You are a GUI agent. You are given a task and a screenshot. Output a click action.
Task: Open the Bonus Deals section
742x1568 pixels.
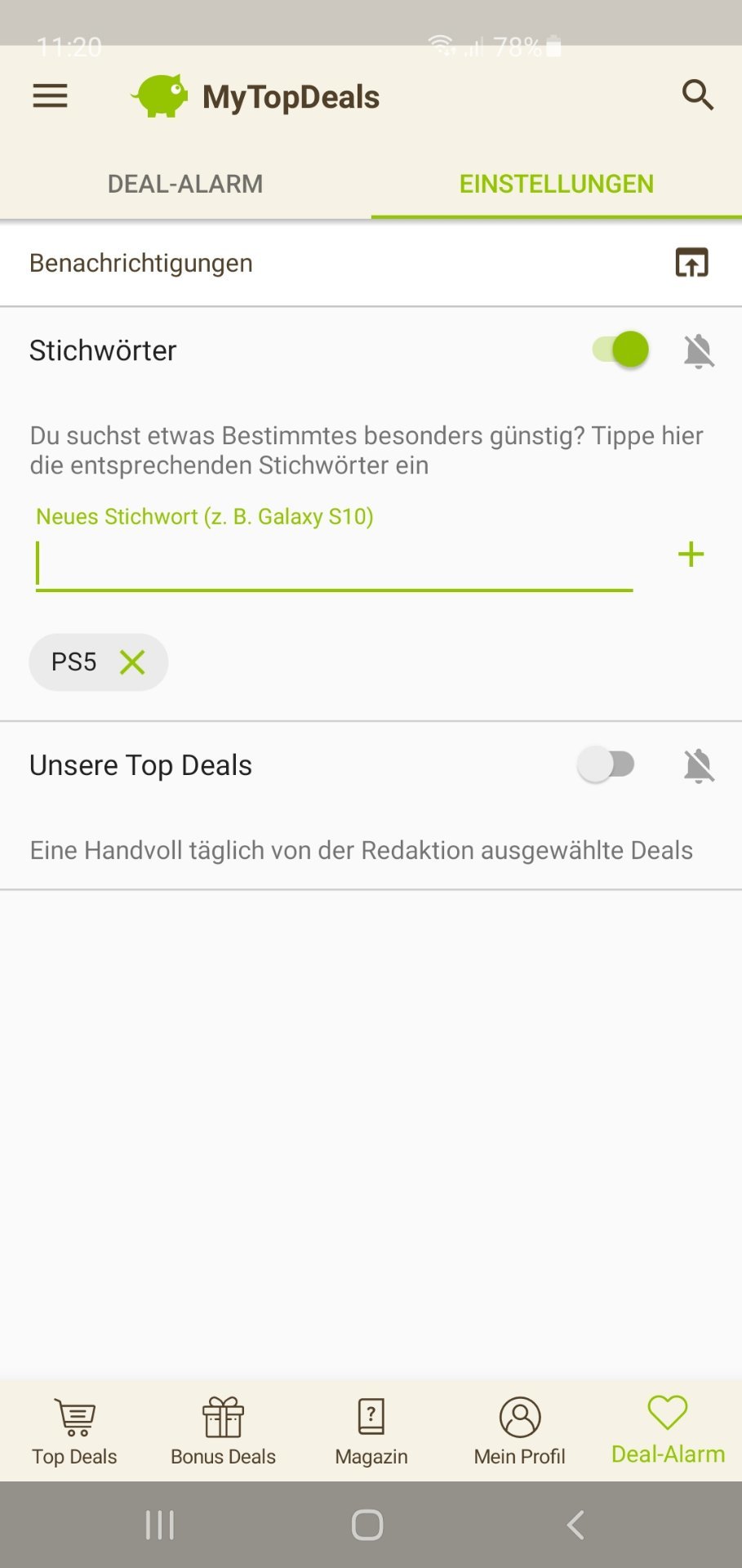pyautogui.click(x=223, y=1431)
